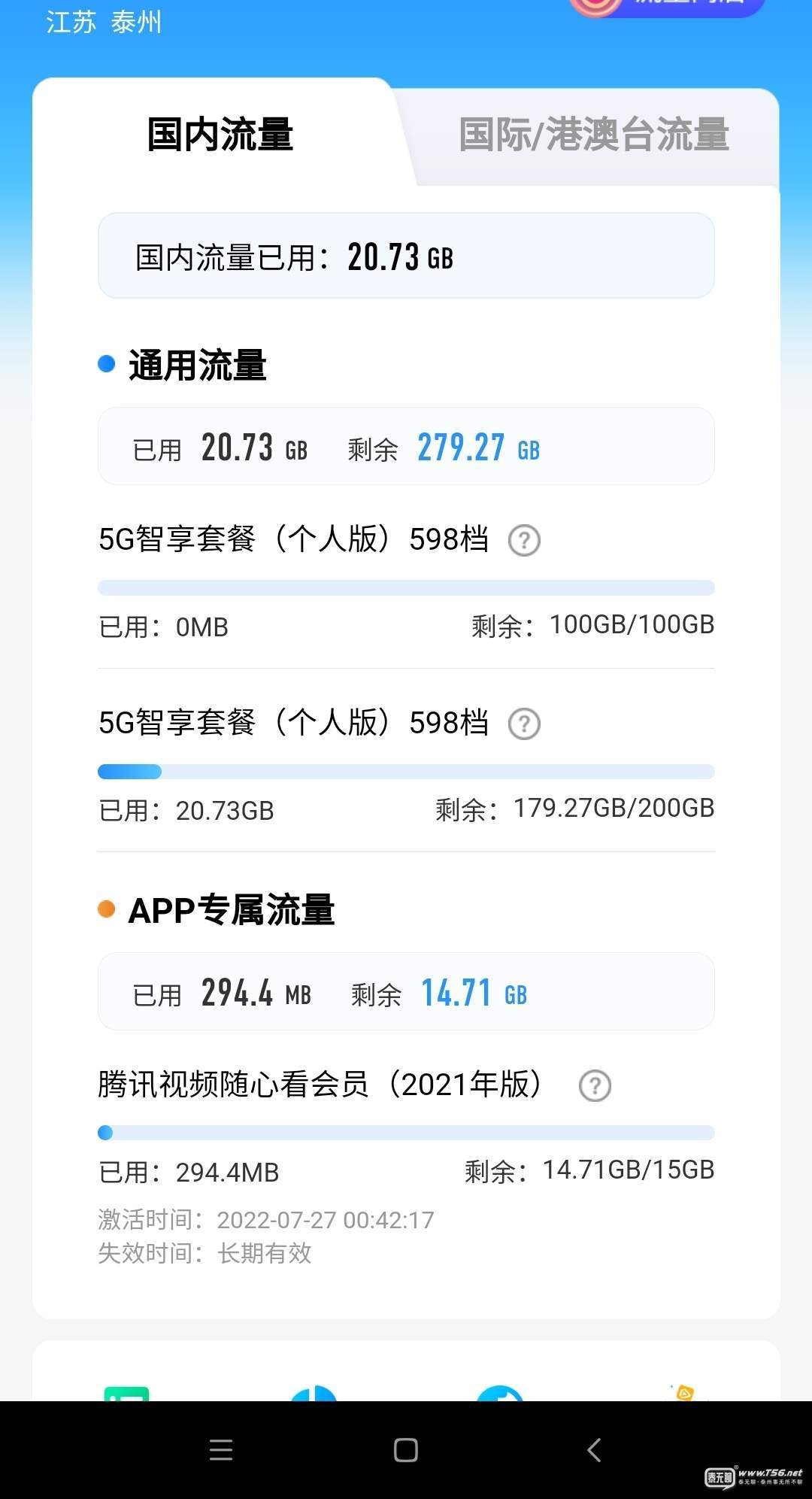Go to the home screen

[x=406, y=1449]
